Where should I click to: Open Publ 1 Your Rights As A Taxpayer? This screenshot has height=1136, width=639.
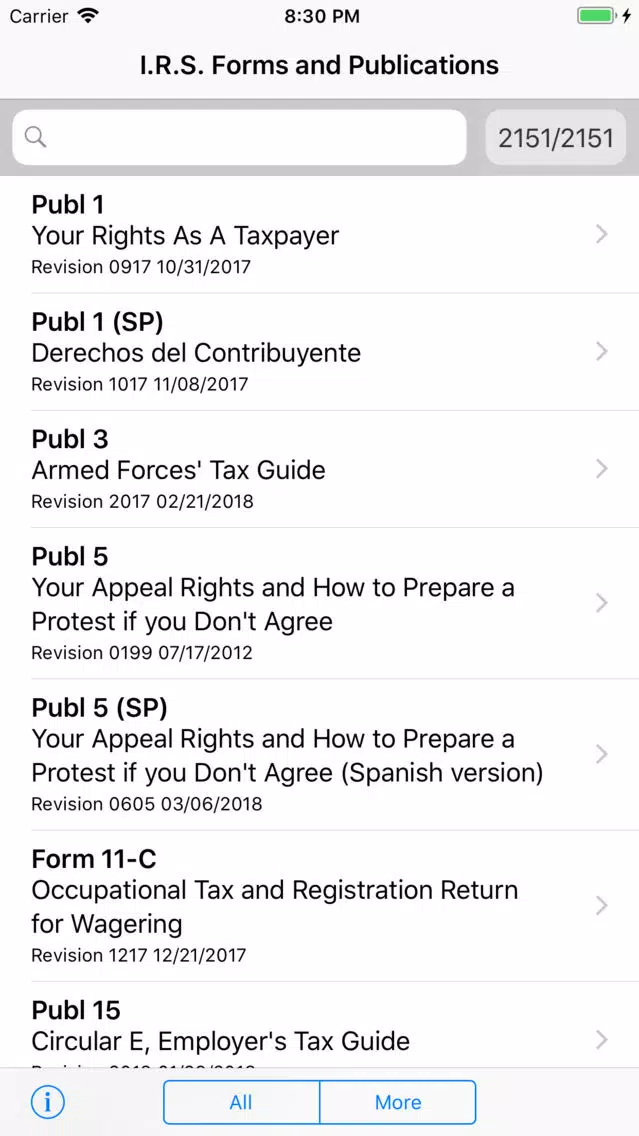point(320,235)
